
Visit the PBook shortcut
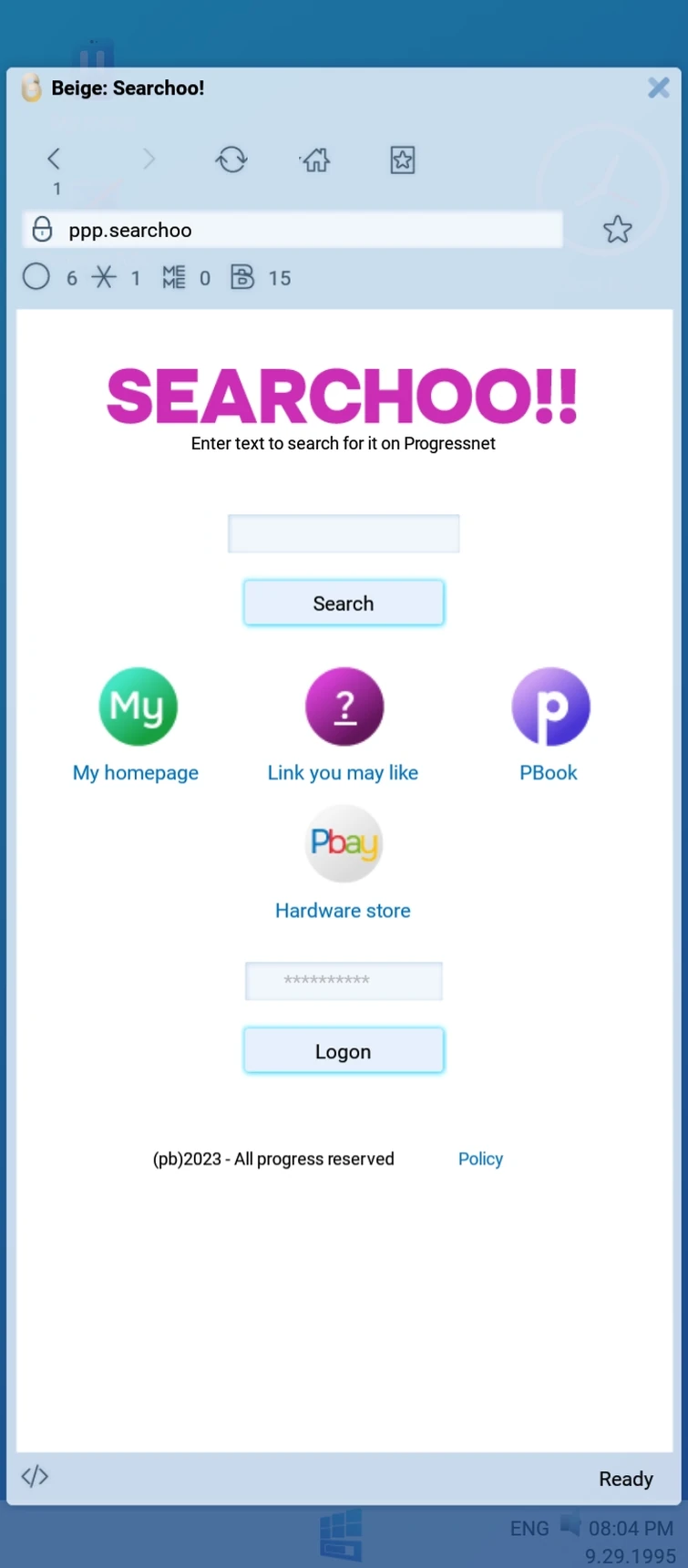pyautogui.click(x=549, y=725)
